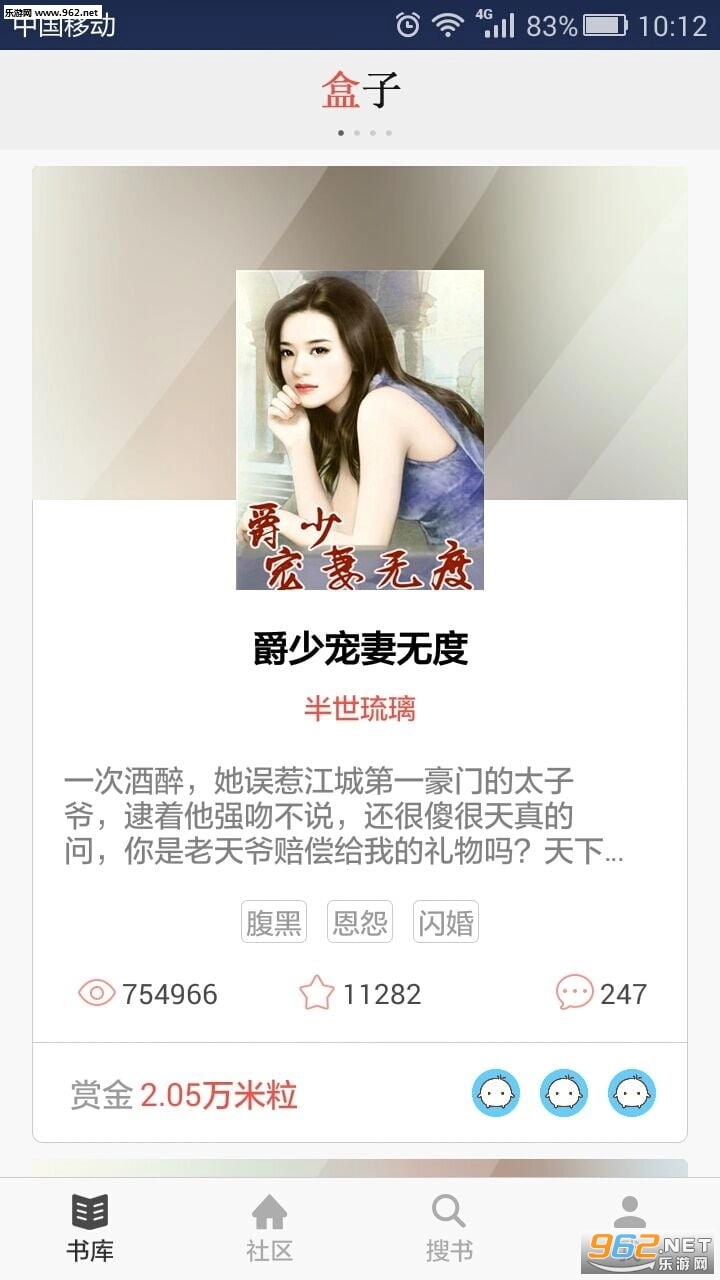Screen dimensions: 720x1280
Task: Tap the 爵少宠妻无度 cover image
Action: pos(359,429)
